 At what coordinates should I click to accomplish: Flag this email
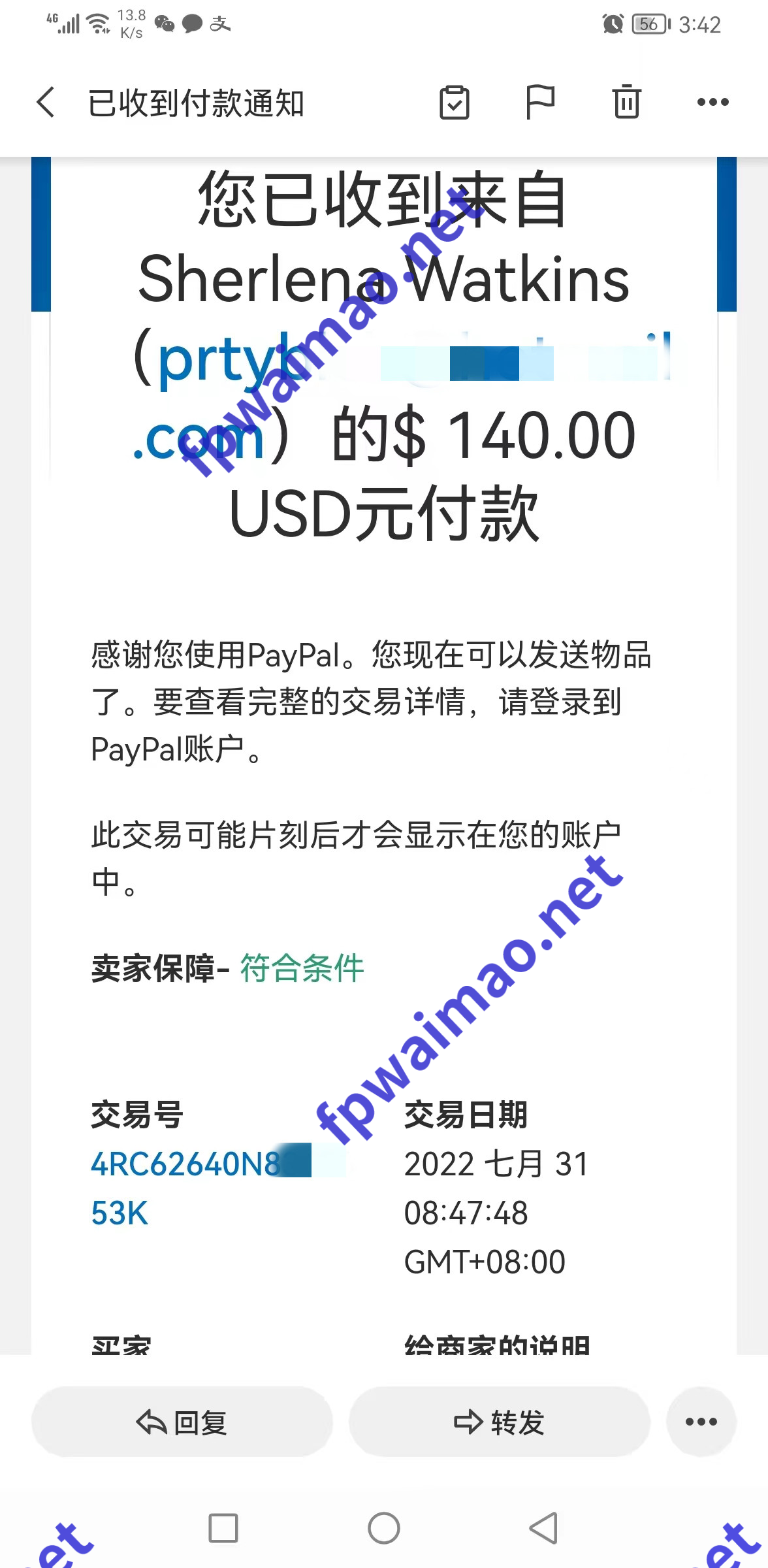click(x=540, y=103)
